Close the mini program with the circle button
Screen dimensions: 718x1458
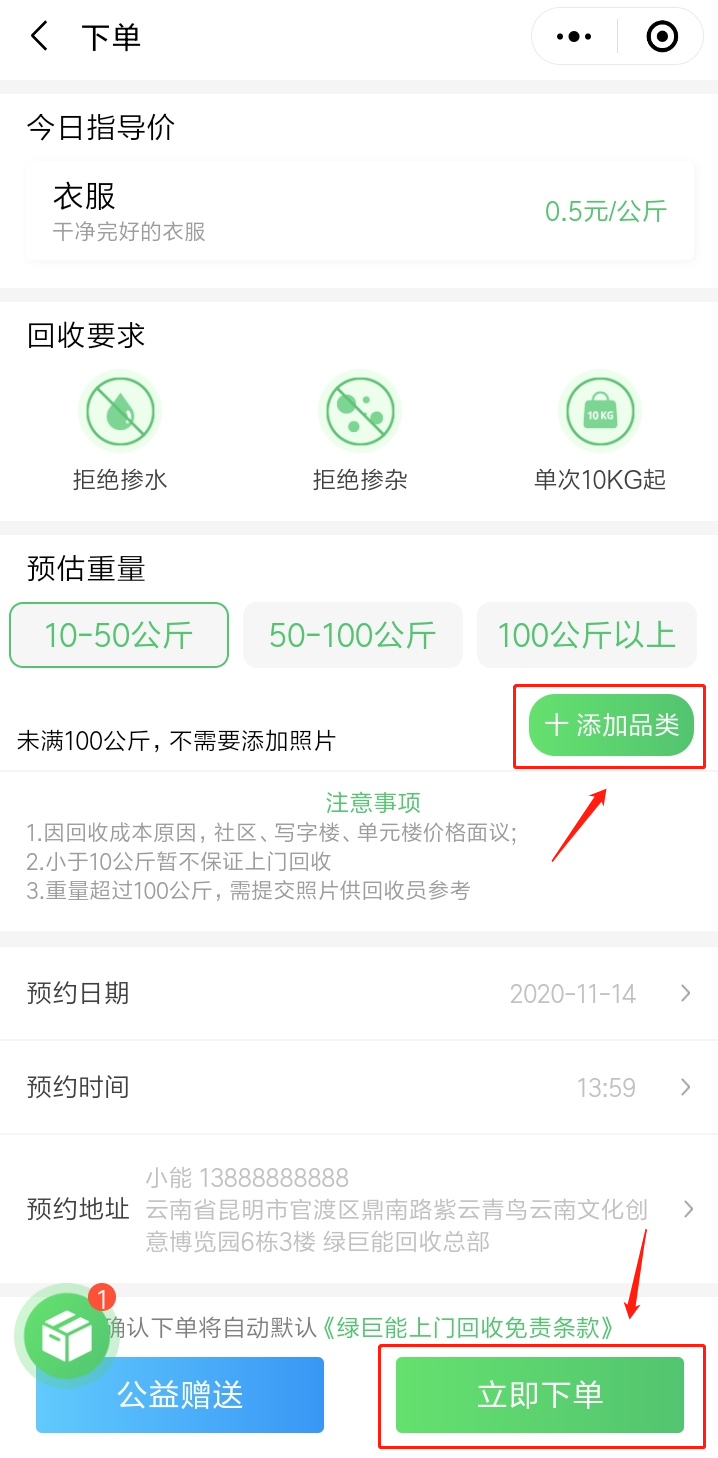point(662,37)
